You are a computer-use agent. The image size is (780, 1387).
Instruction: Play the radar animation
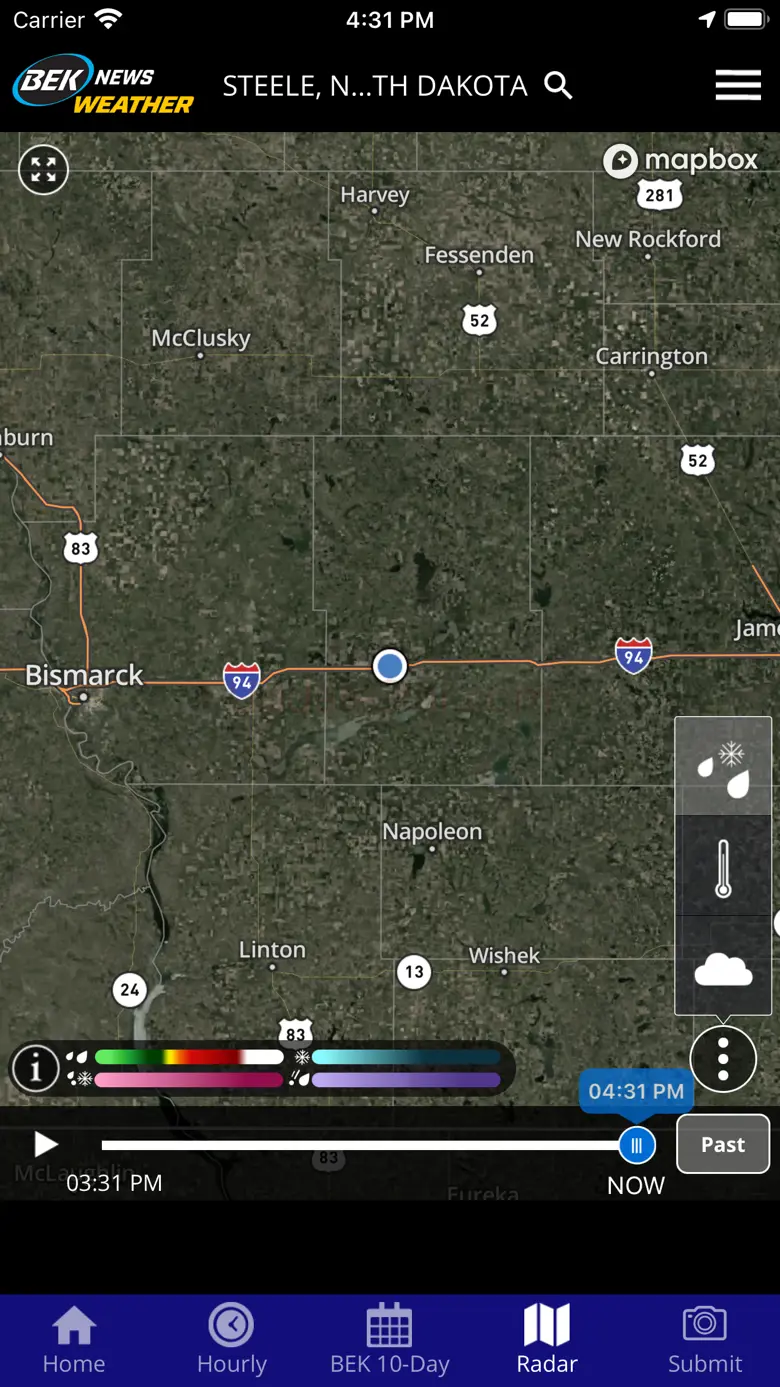pos(46,1144)
